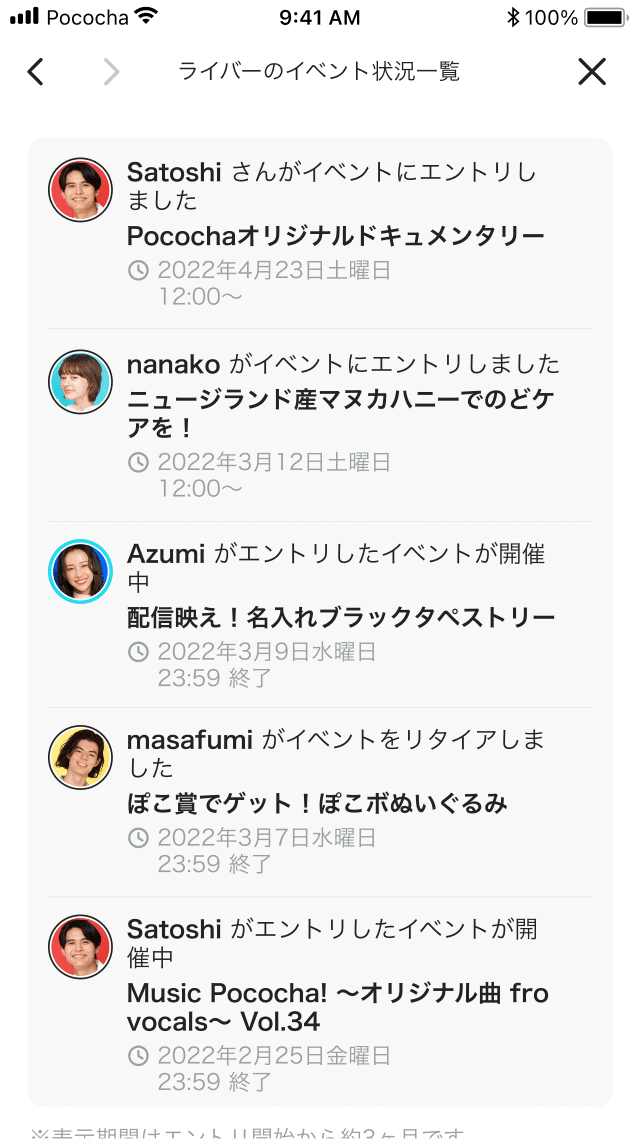The width and height of the screenshot is (640, 1139).
Task: Open Azumi's 名入れブラックタペストリー event
Action: [320, 615]
